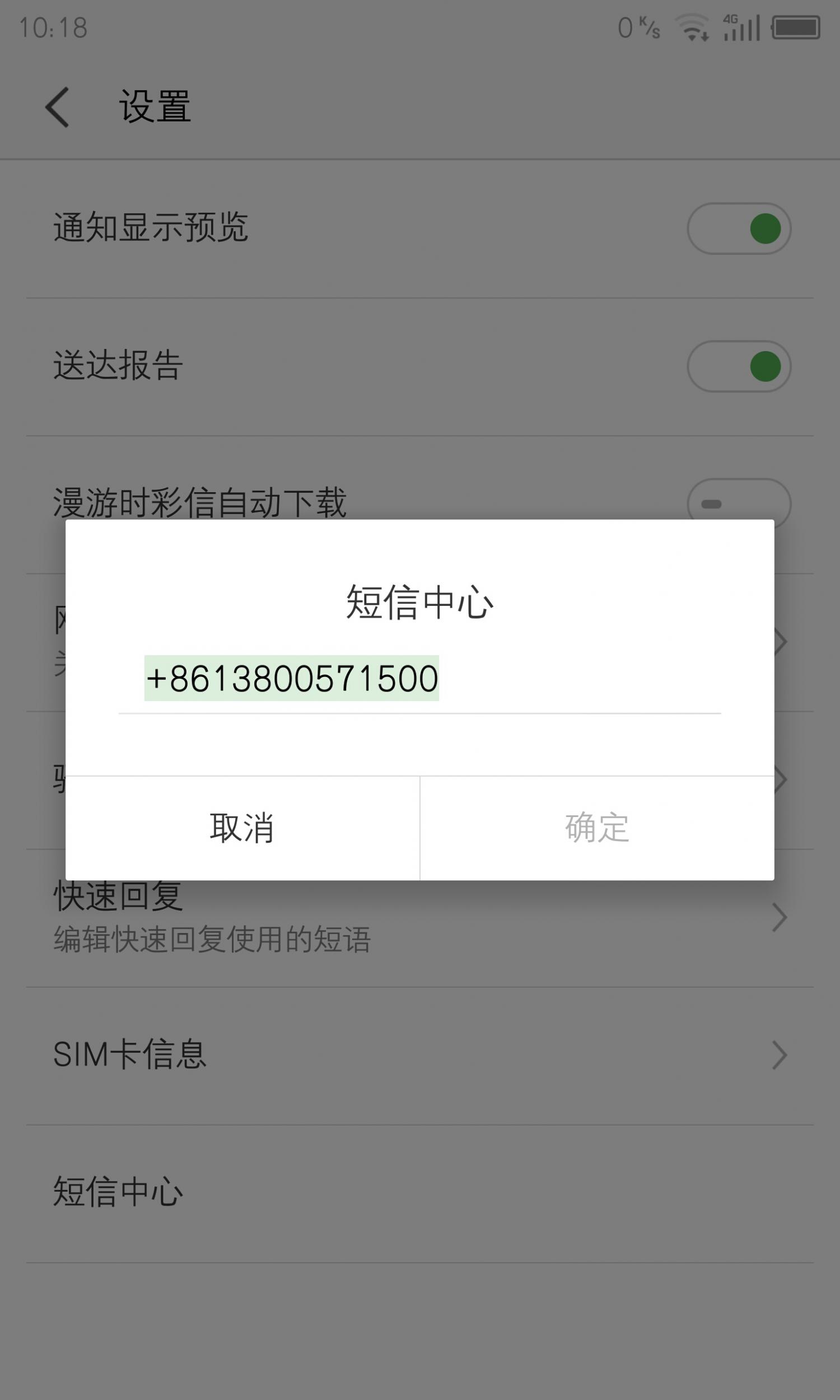The image size is (840, 1400).
Task: Open the partially hidden network settings entry
Action: 780,641
